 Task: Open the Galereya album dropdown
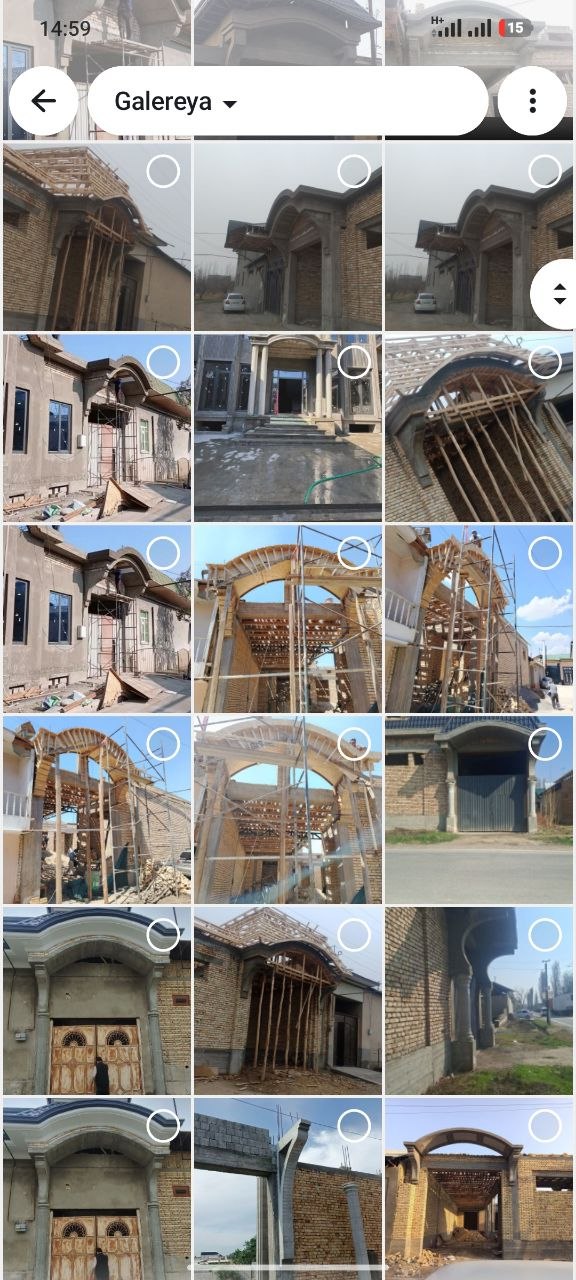coord(176,101)
